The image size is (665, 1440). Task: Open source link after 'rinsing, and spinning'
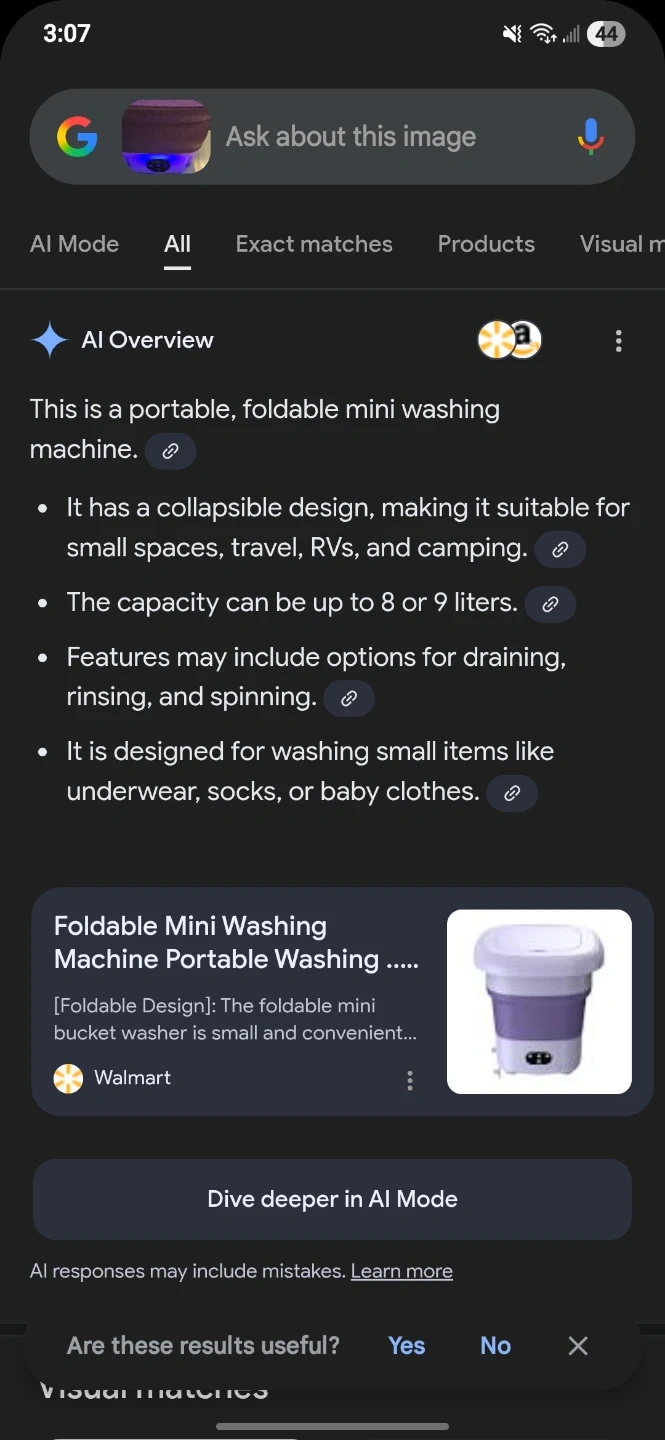pyautogui.click(x=349, y=699)
